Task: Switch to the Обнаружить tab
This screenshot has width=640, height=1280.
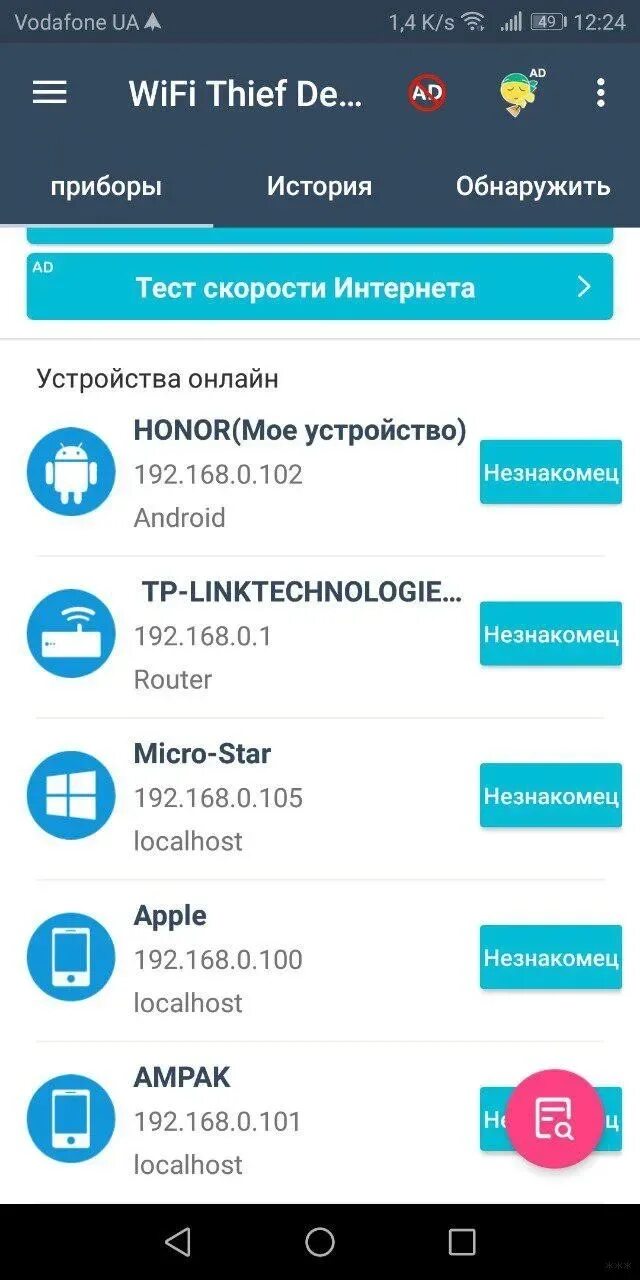Action: [x=532, y=186]
